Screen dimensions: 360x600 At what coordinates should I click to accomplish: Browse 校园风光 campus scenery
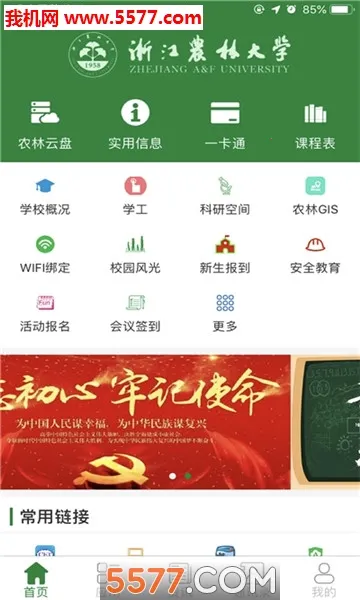(x=135, y=255)
